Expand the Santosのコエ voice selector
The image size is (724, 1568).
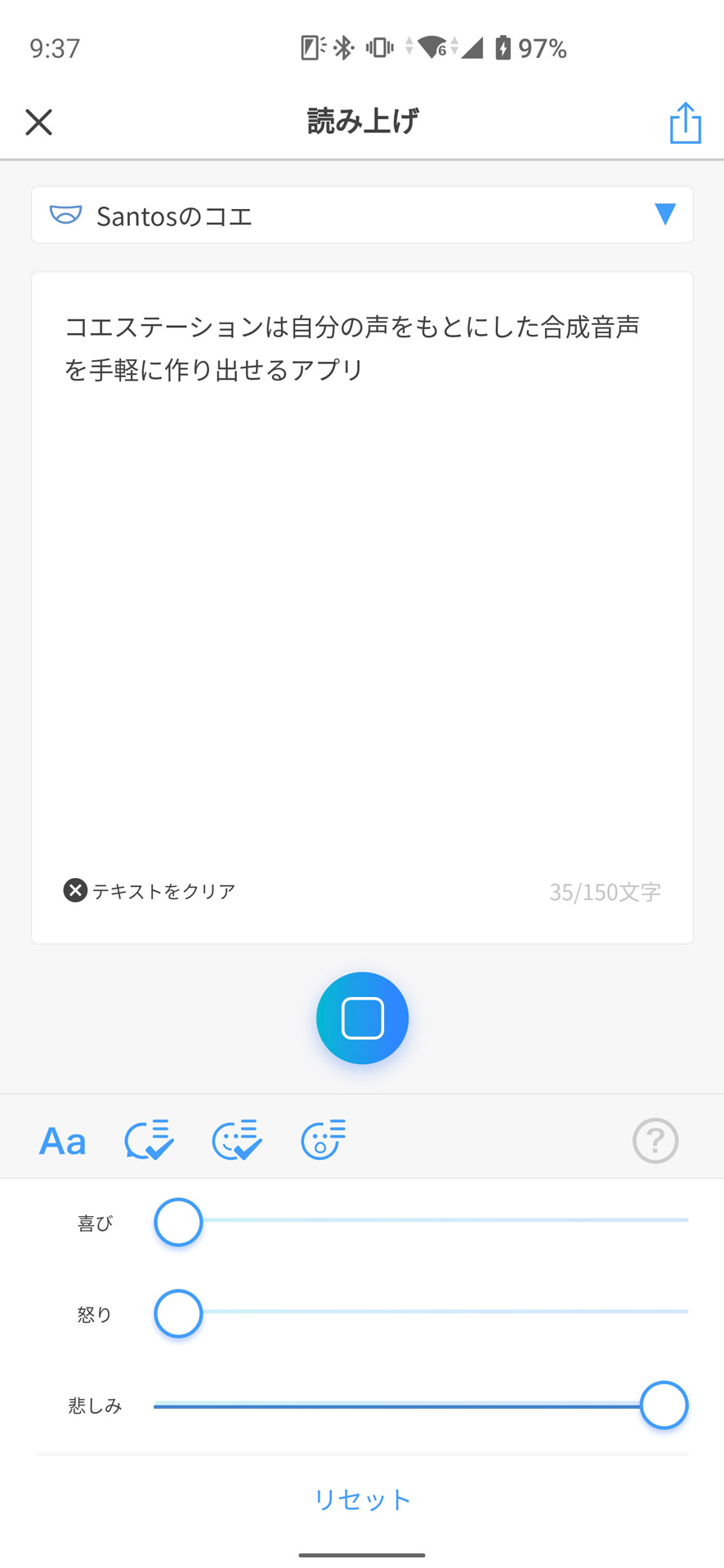362,214
